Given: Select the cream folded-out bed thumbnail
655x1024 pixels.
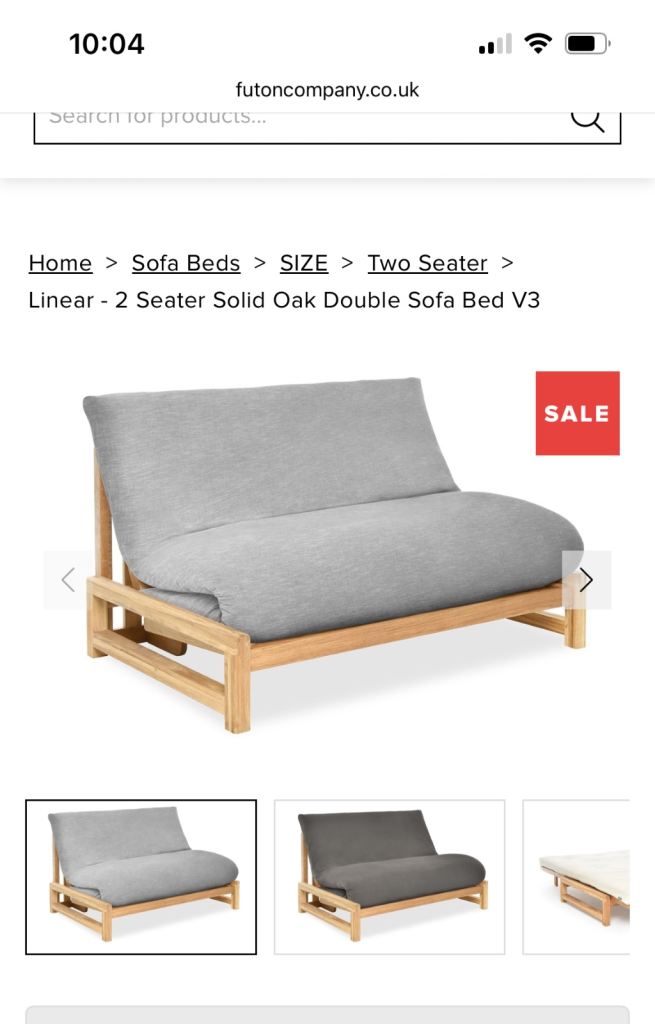Looking at the screenshot, I should (x=578, y=877).
